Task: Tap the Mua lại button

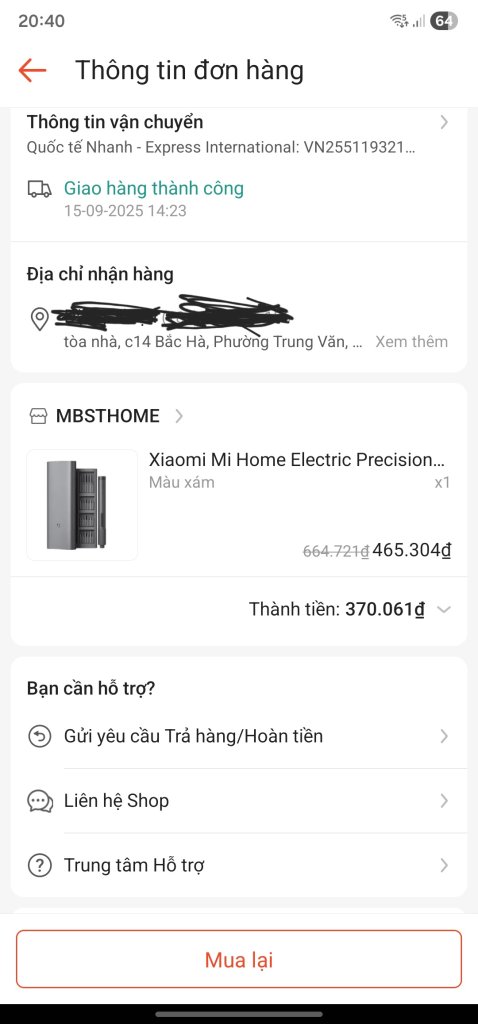Action: coord(239,959)
